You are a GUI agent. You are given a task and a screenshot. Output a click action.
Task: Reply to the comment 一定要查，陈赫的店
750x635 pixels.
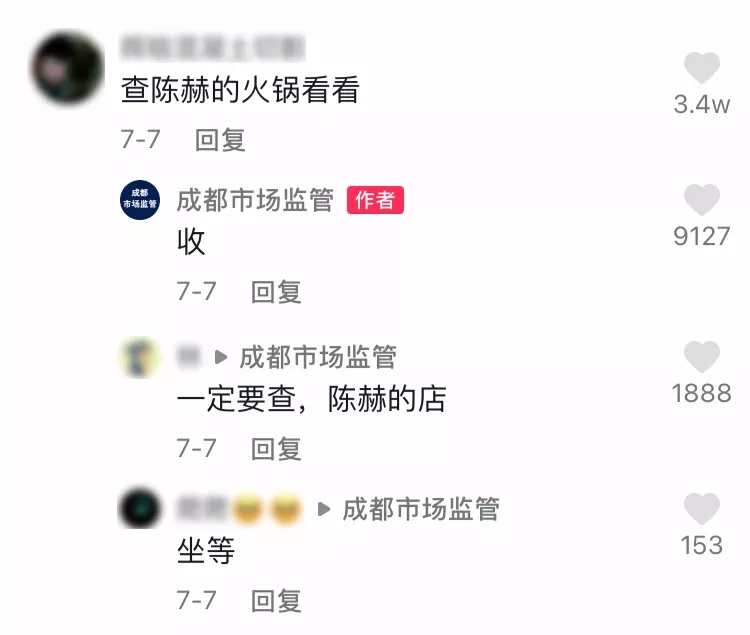click(x=276, y=447)
